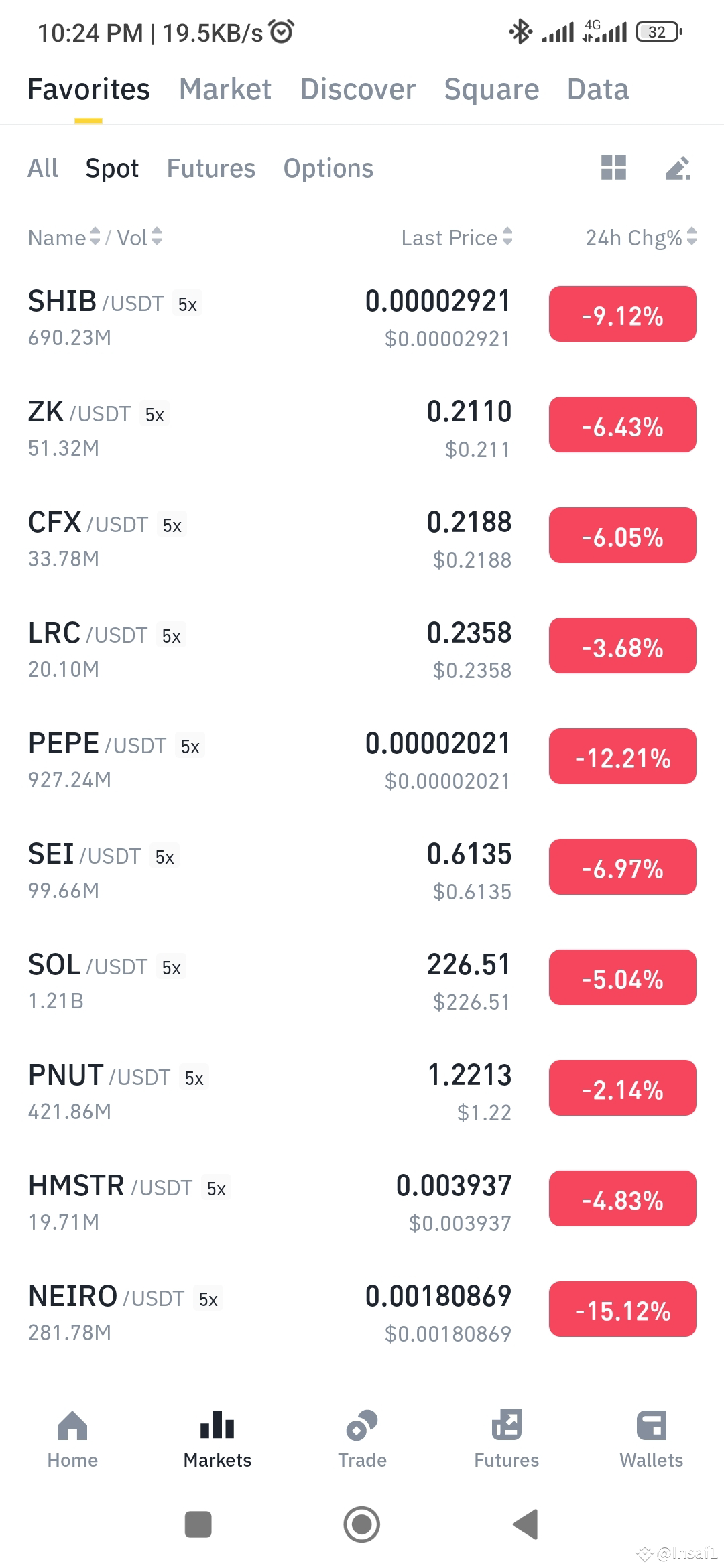The image size is (724, 1568).
Task: Expand the Last Price sorting arrows
Action: click(507, 237)
